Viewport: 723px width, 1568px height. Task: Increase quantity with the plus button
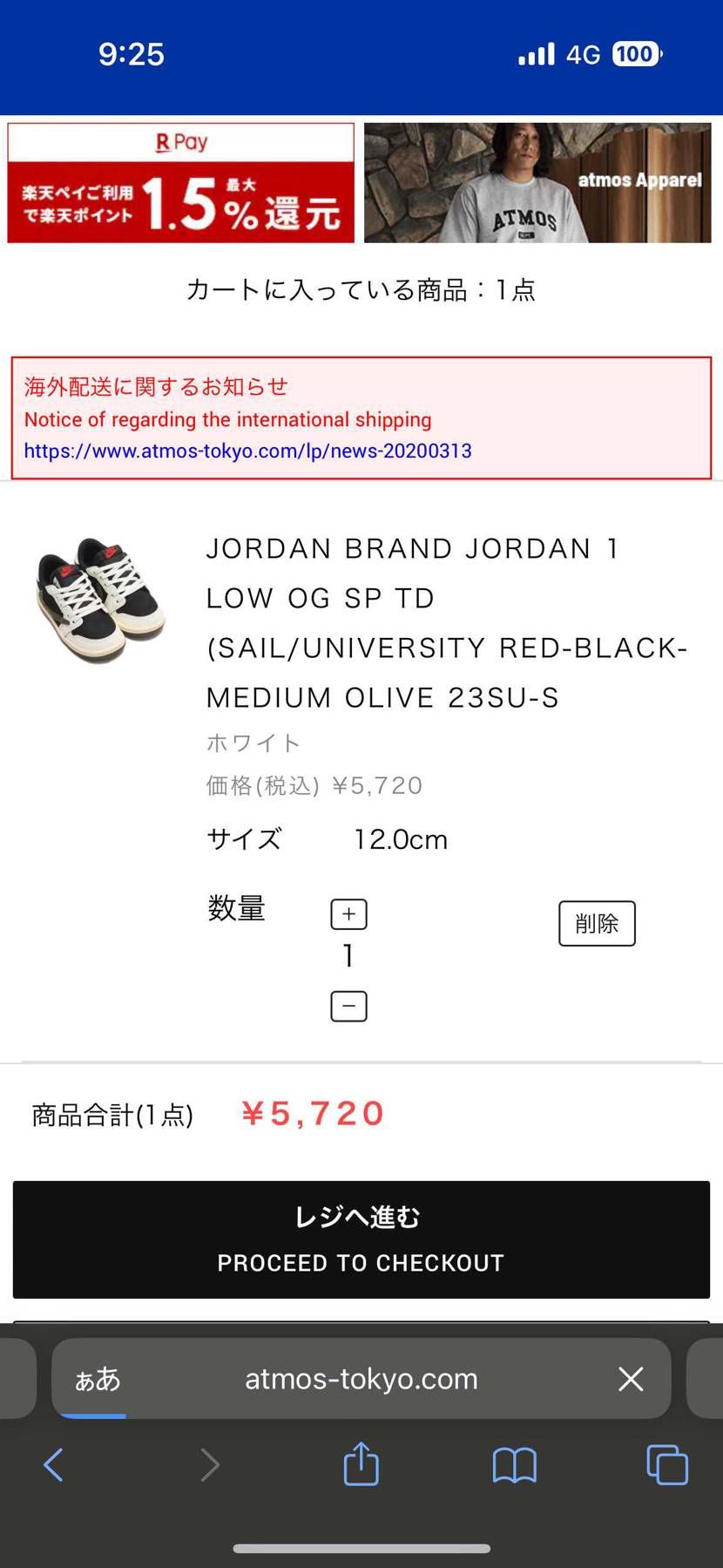click(348, 914)
